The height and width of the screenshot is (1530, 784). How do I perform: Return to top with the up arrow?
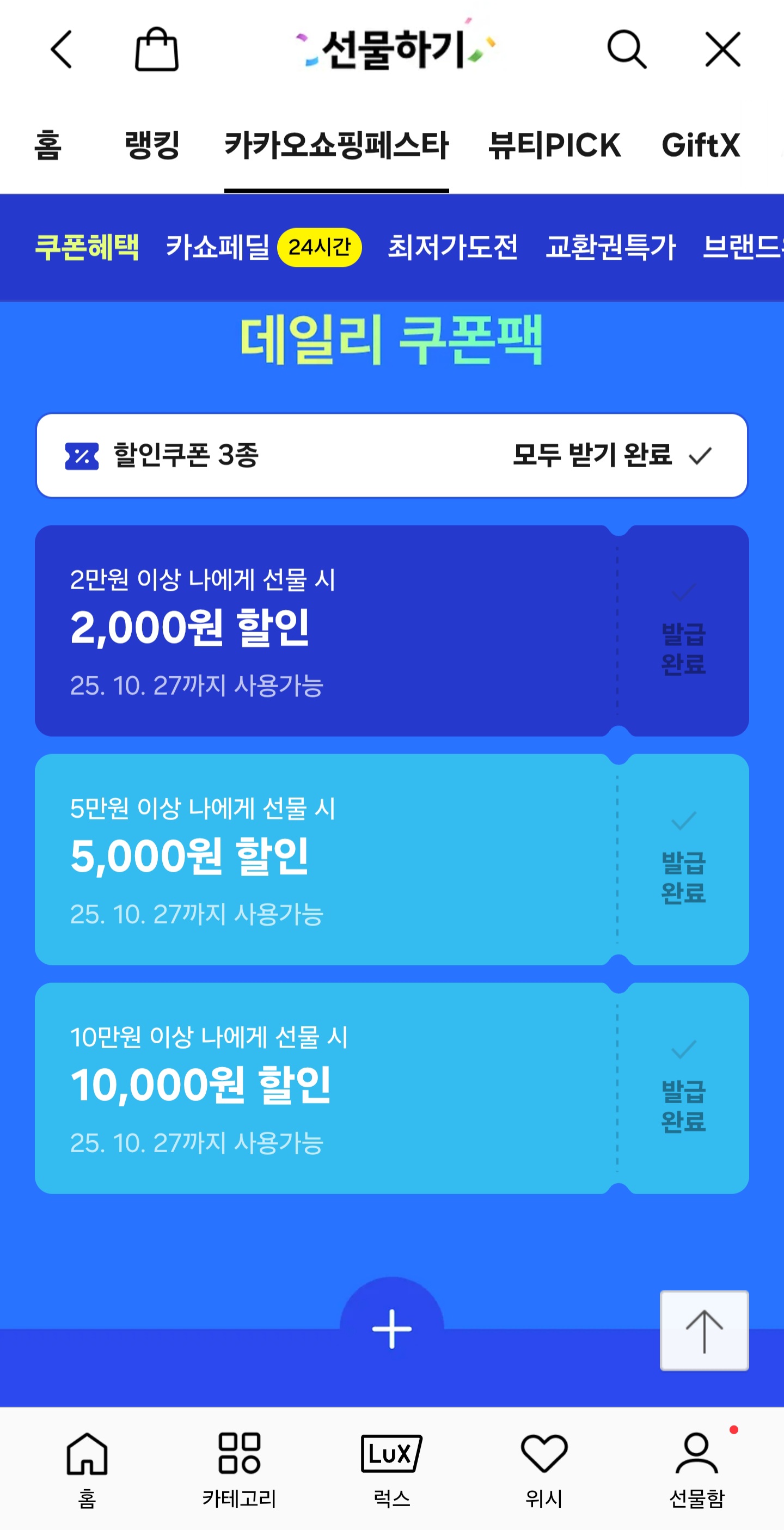pyautogui.click(x=704, y=1330)
